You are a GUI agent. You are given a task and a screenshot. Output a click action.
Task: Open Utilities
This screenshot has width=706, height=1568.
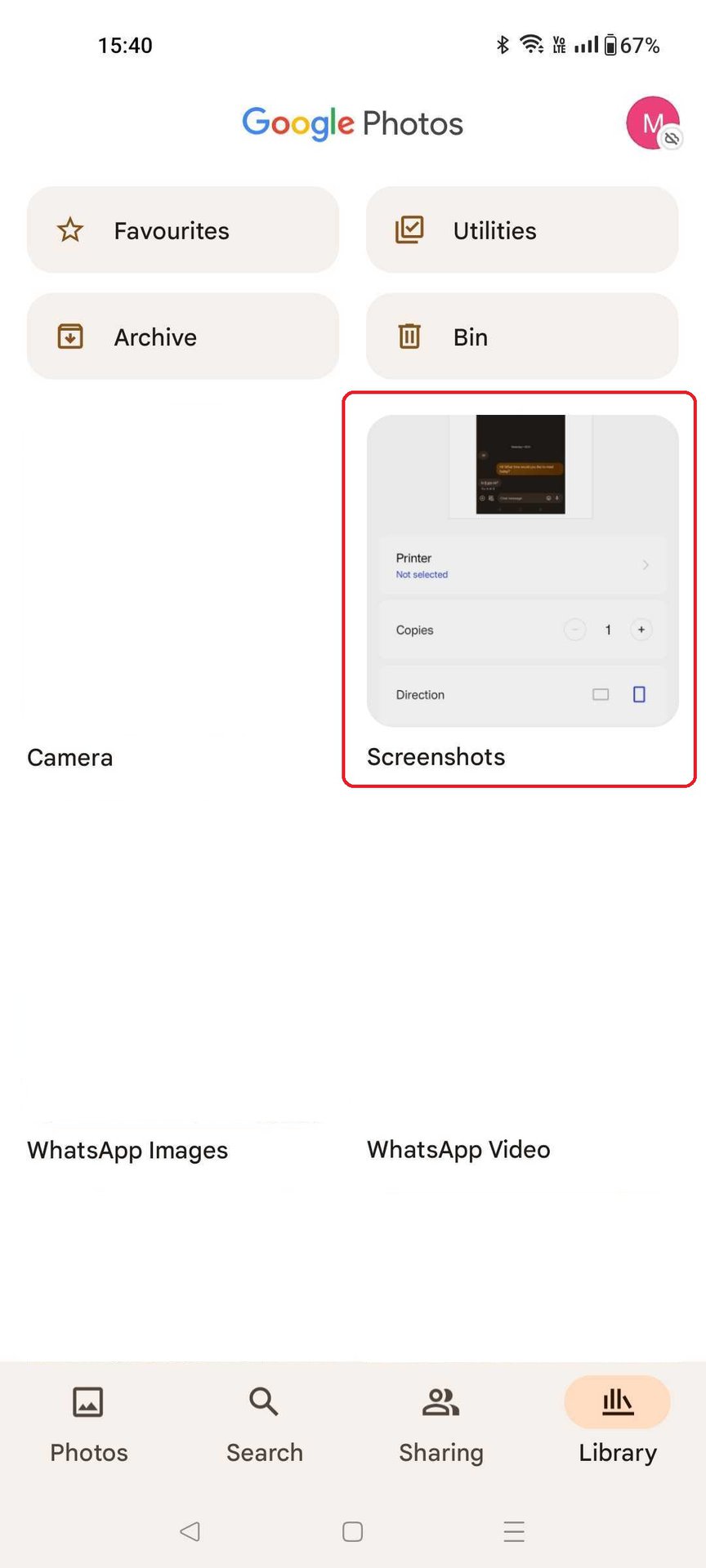pyautogui.click(x=521, y=230)
